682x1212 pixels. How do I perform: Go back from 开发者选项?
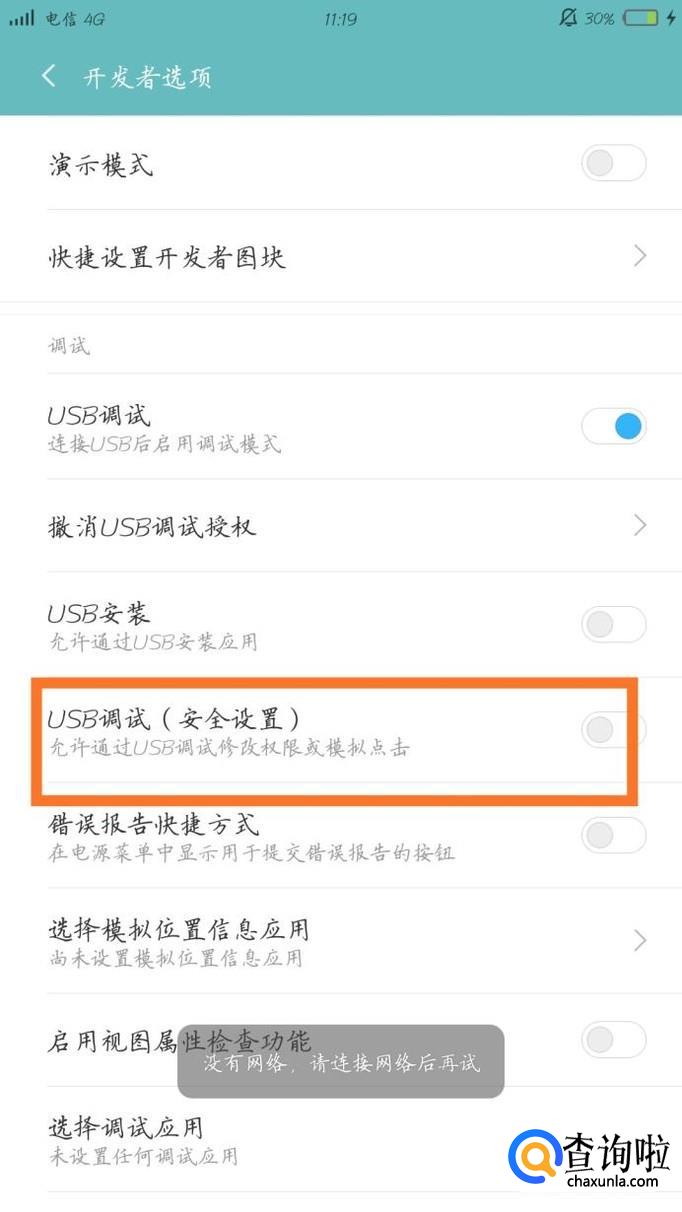coord(49,77)
